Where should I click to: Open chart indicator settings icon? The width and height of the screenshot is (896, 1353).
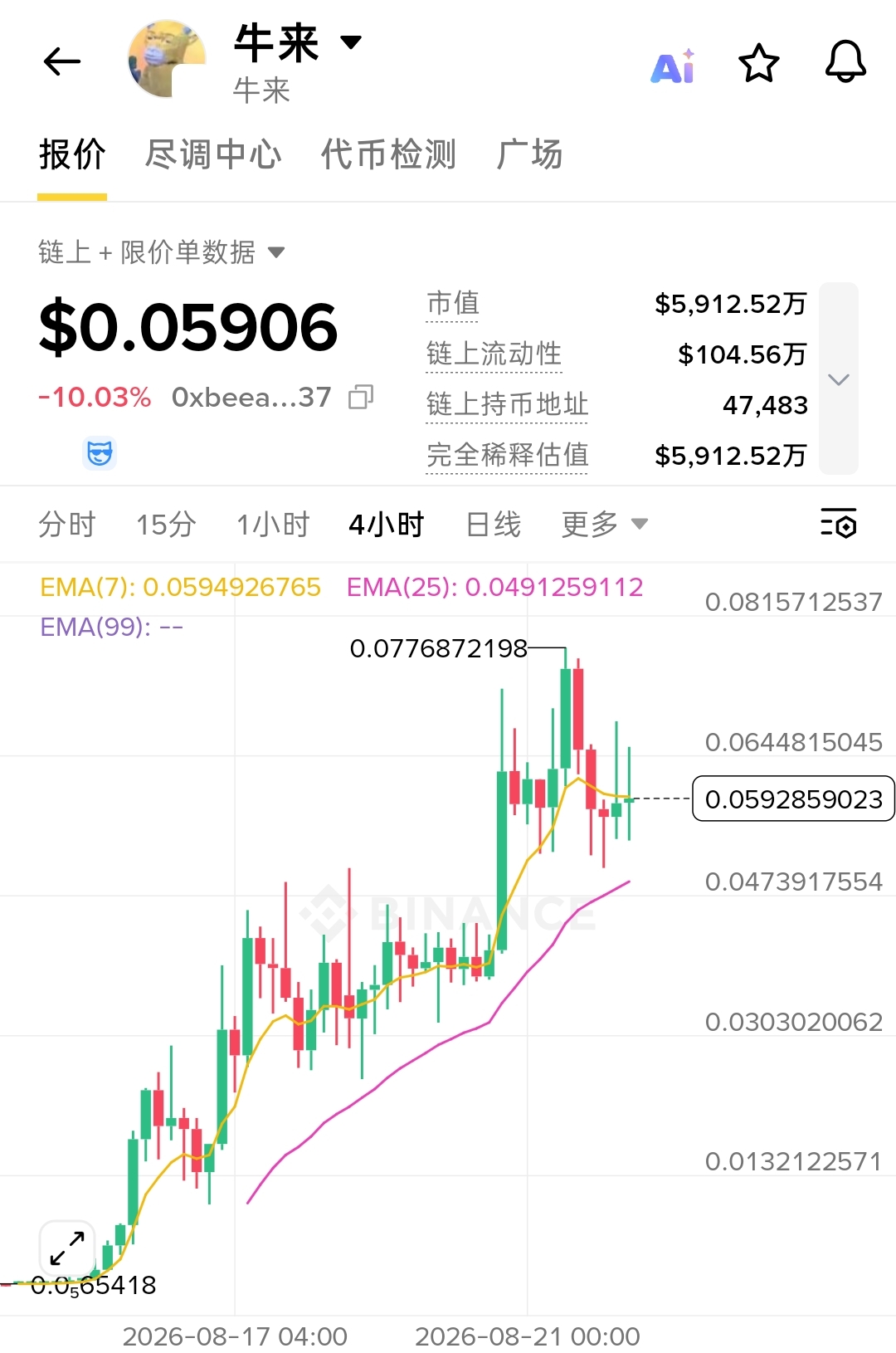pyautogui.click(x=839, y=524)
